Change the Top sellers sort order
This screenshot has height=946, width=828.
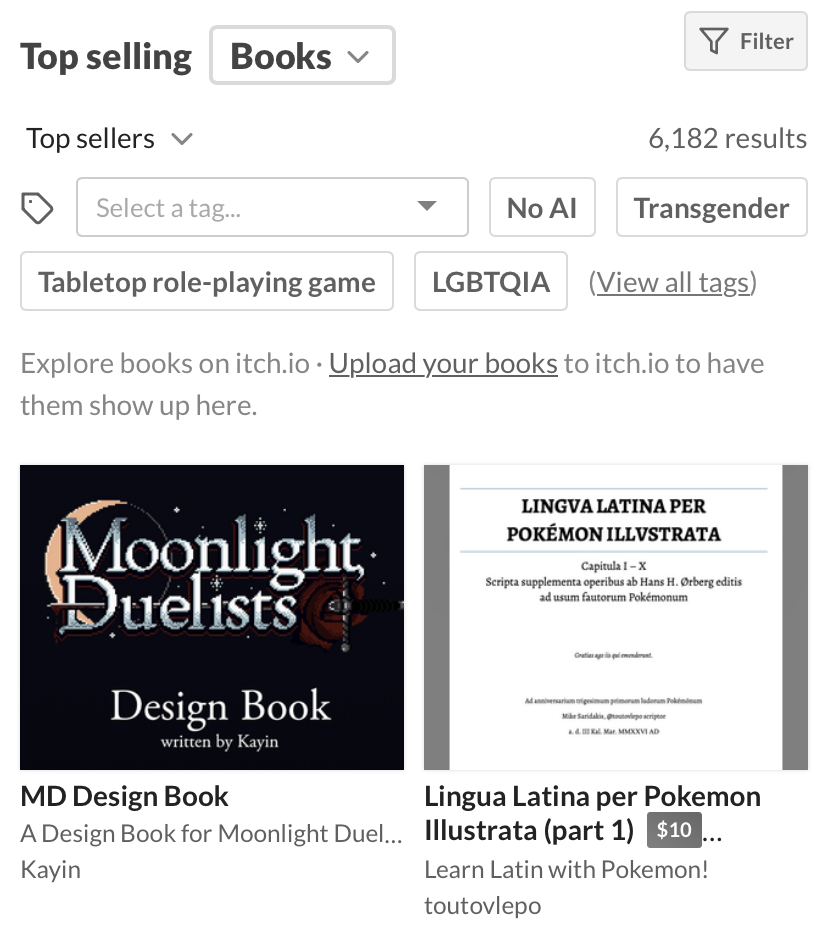(109, 138)
